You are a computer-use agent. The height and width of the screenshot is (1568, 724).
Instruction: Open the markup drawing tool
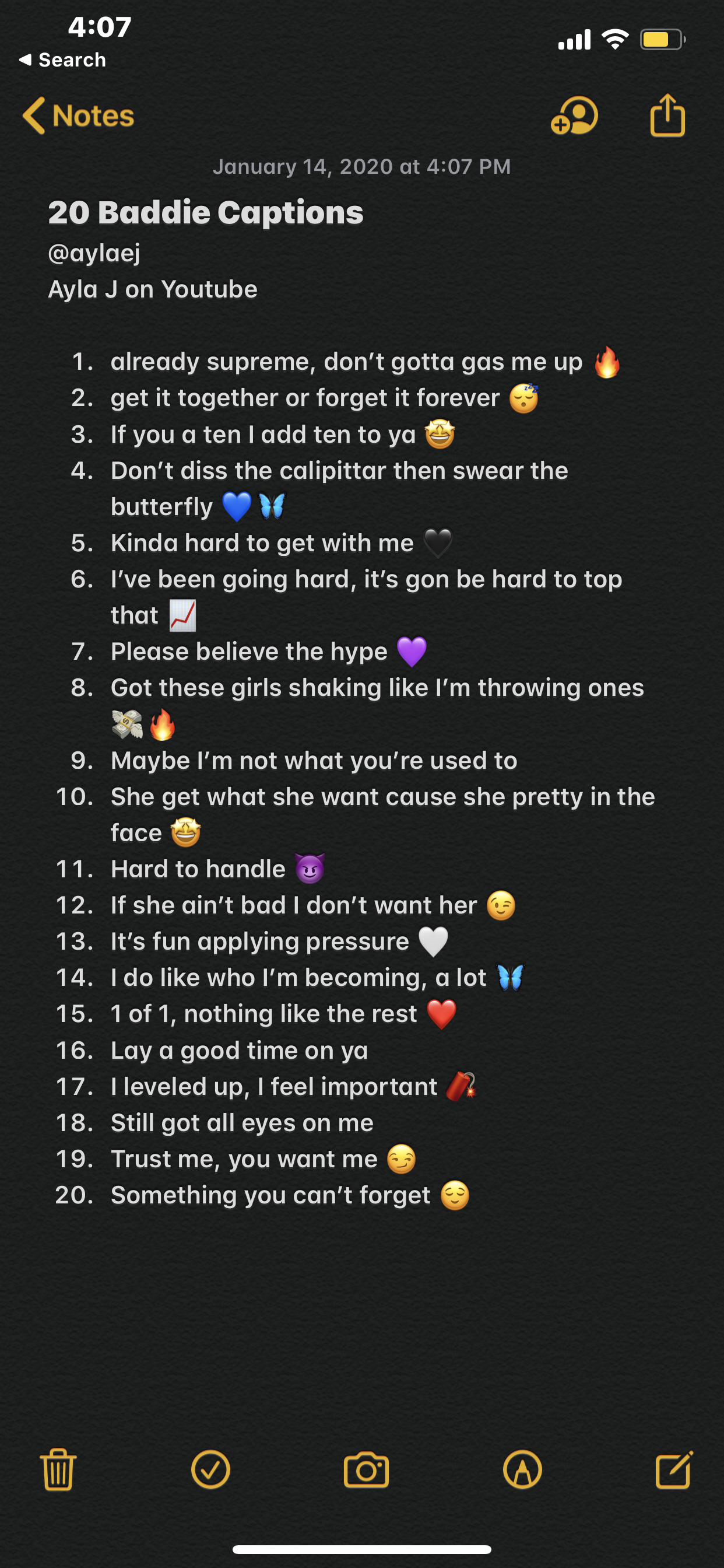[x=522, y=1469]
